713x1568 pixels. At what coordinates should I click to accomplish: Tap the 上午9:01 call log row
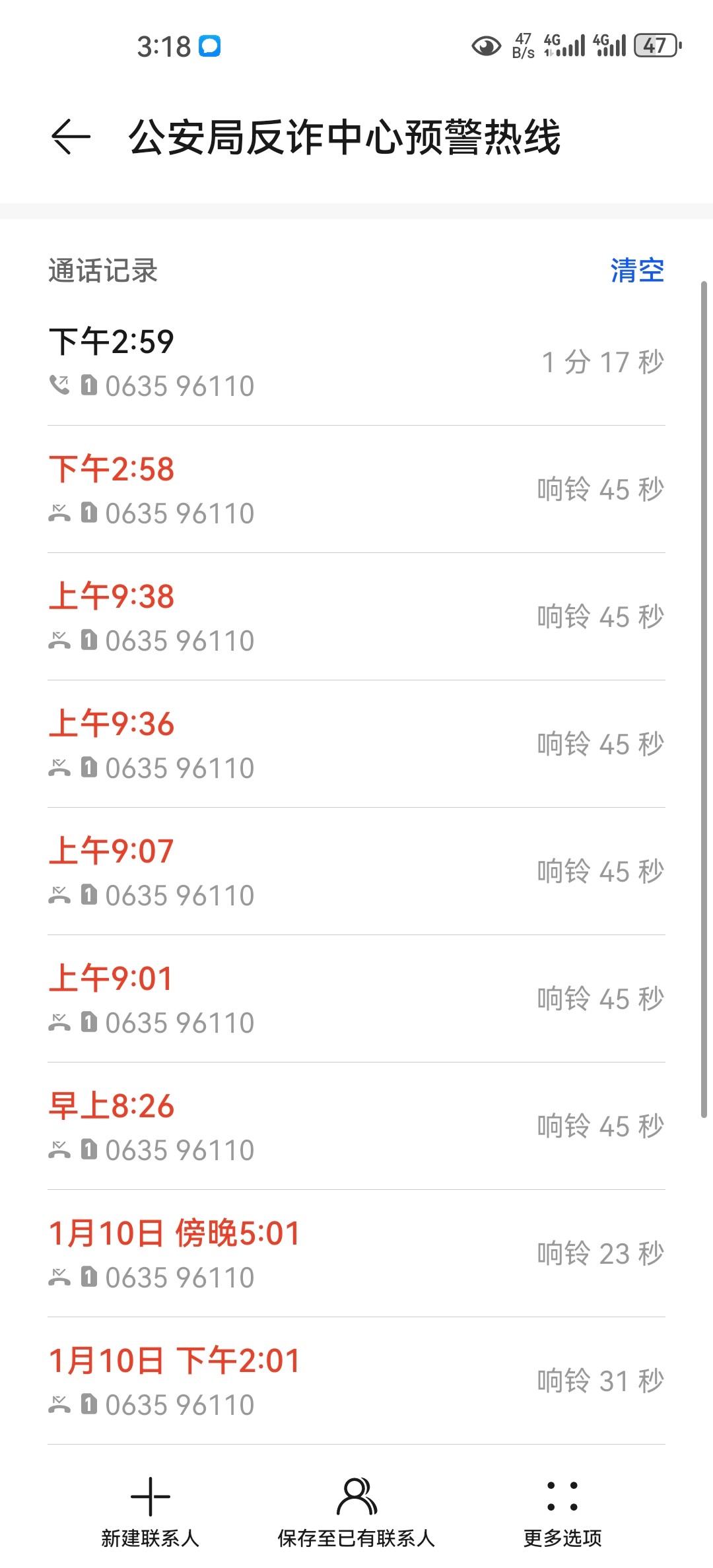click(x=356, y=999)
